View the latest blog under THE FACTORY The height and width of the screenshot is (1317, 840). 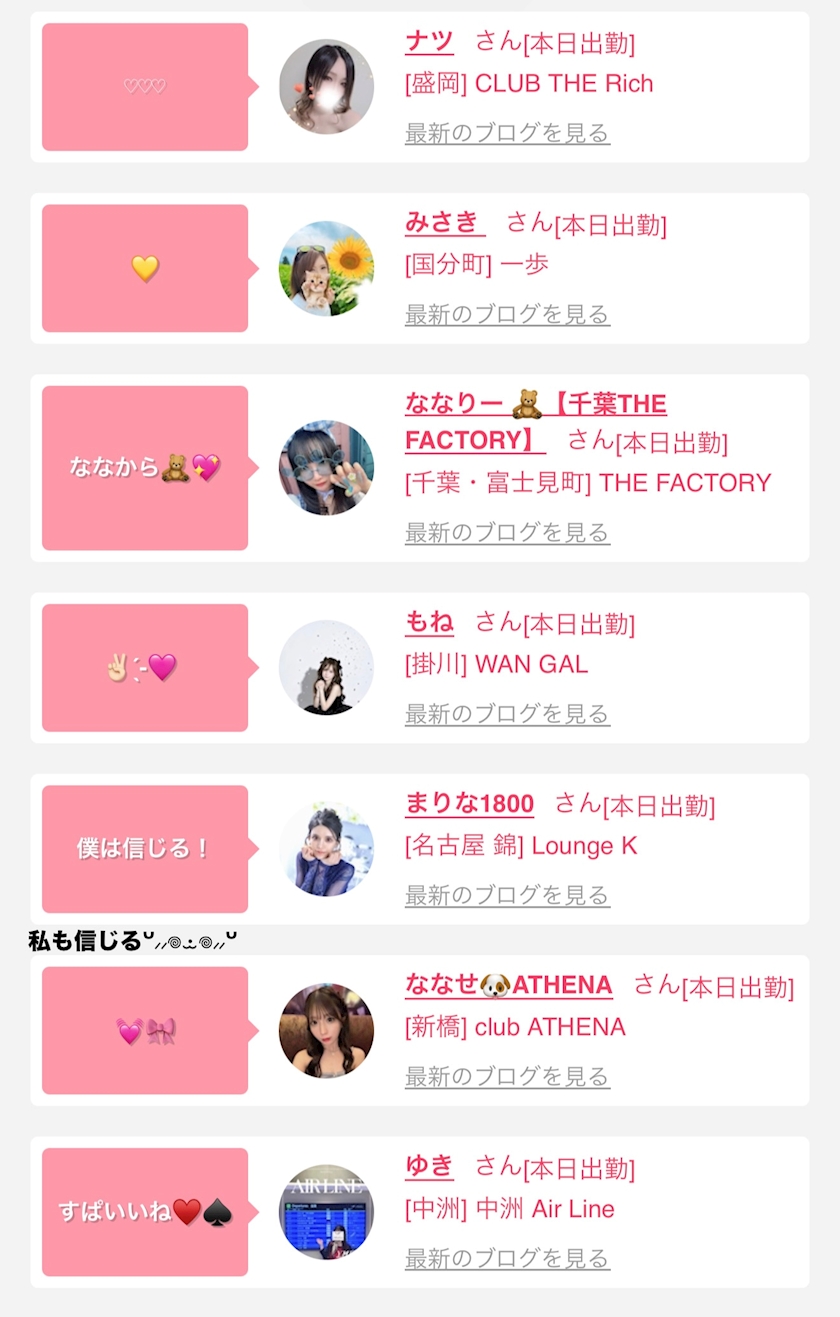tap(507, 532)
